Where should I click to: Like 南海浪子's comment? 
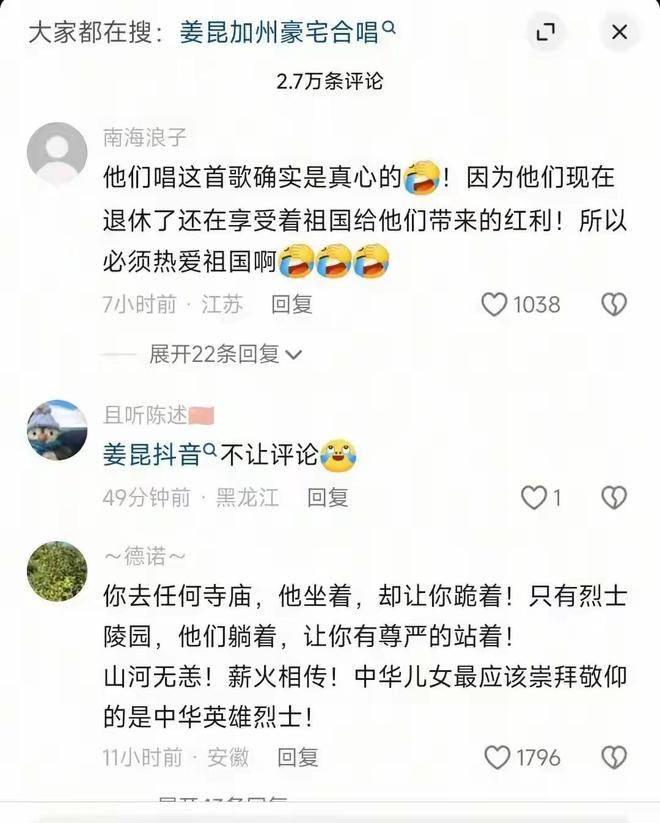[x=495, y=304]
